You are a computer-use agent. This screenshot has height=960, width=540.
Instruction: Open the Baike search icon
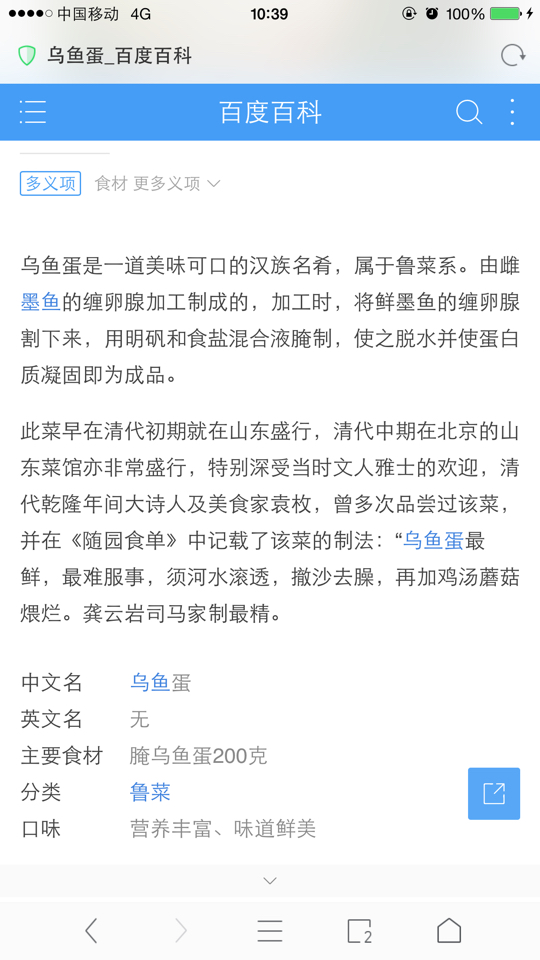pos(469,112)
